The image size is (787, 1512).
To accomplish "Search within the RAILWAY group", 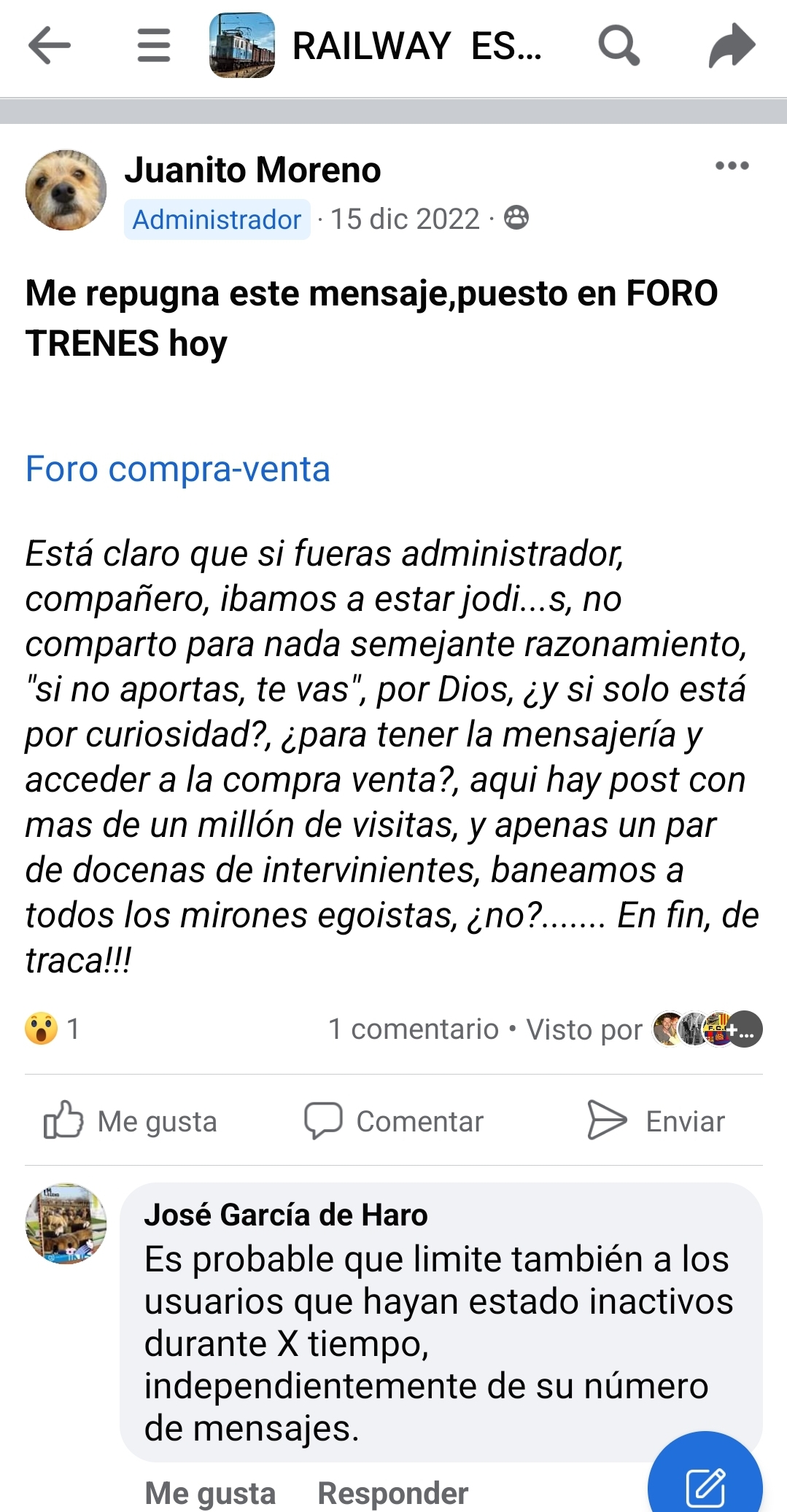I will 619,45.
